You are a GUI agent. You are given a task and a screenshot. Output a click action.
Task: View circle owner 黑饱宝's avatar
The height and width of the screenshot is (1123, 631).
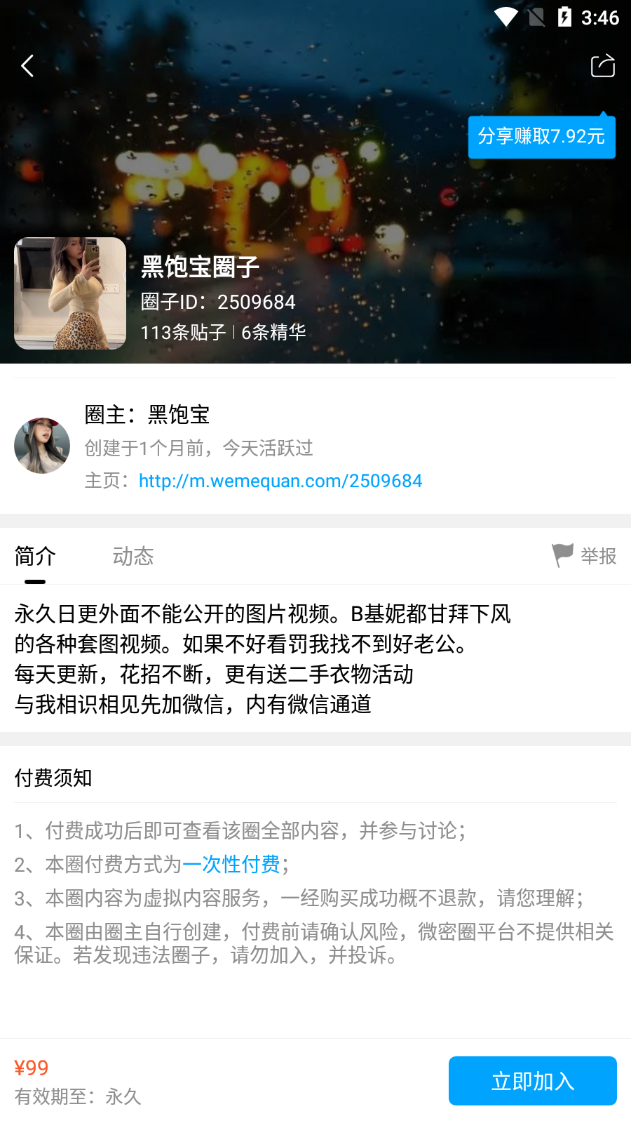[42, 445]
